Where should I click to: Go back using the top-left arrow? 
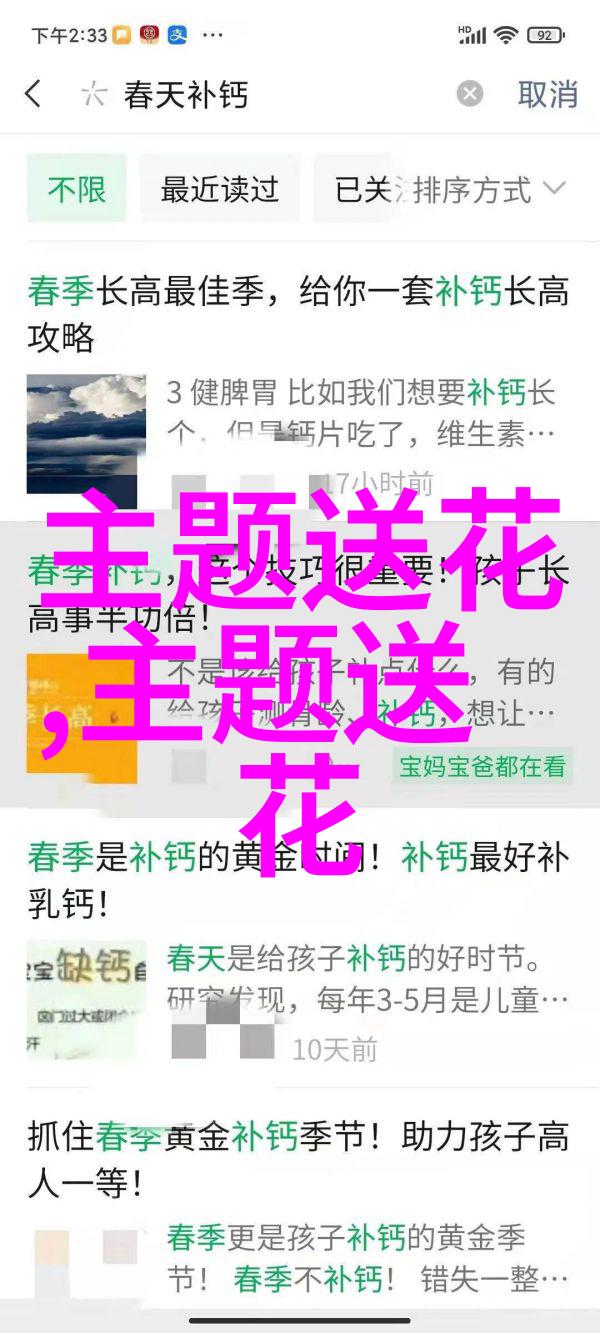coord(33,95)
